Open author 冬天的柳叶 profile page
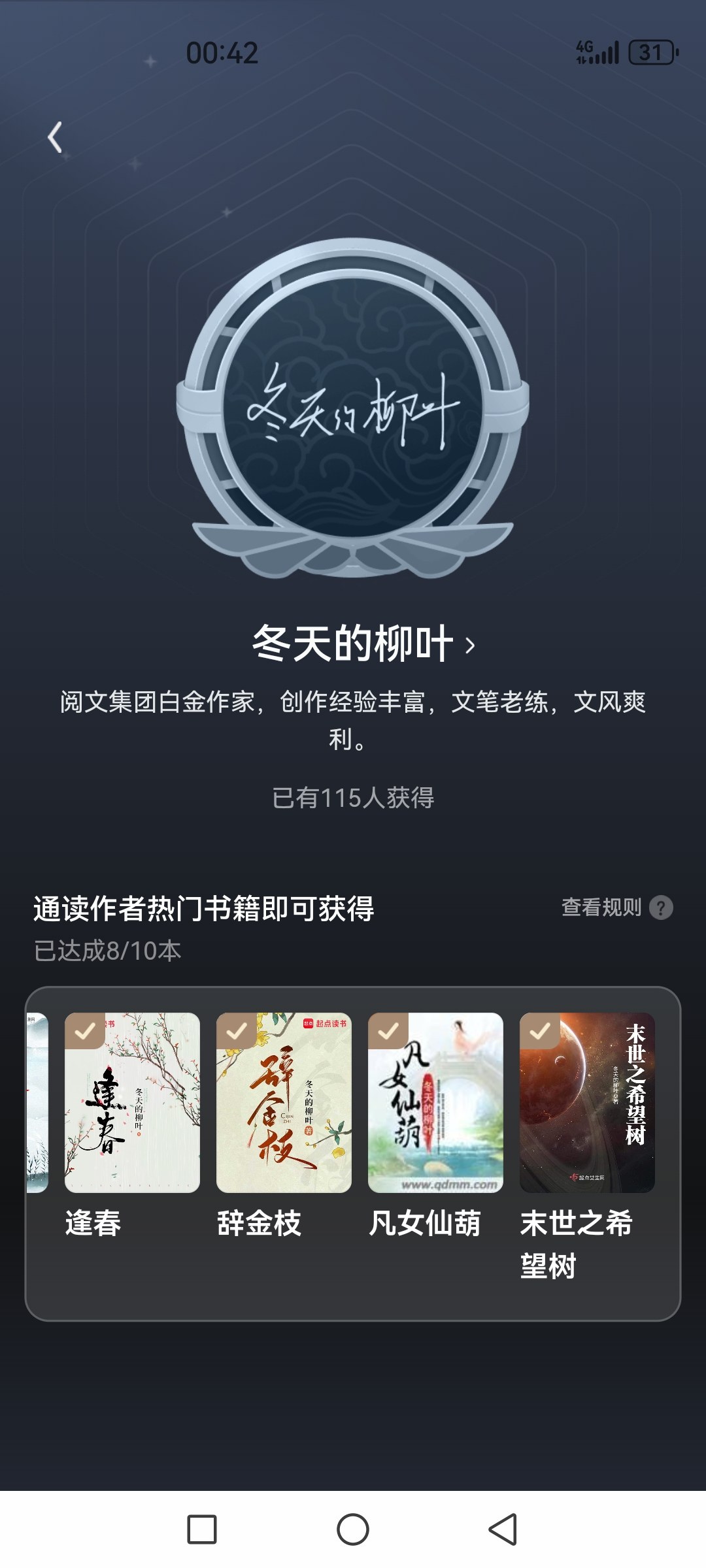 coord(363,644)
